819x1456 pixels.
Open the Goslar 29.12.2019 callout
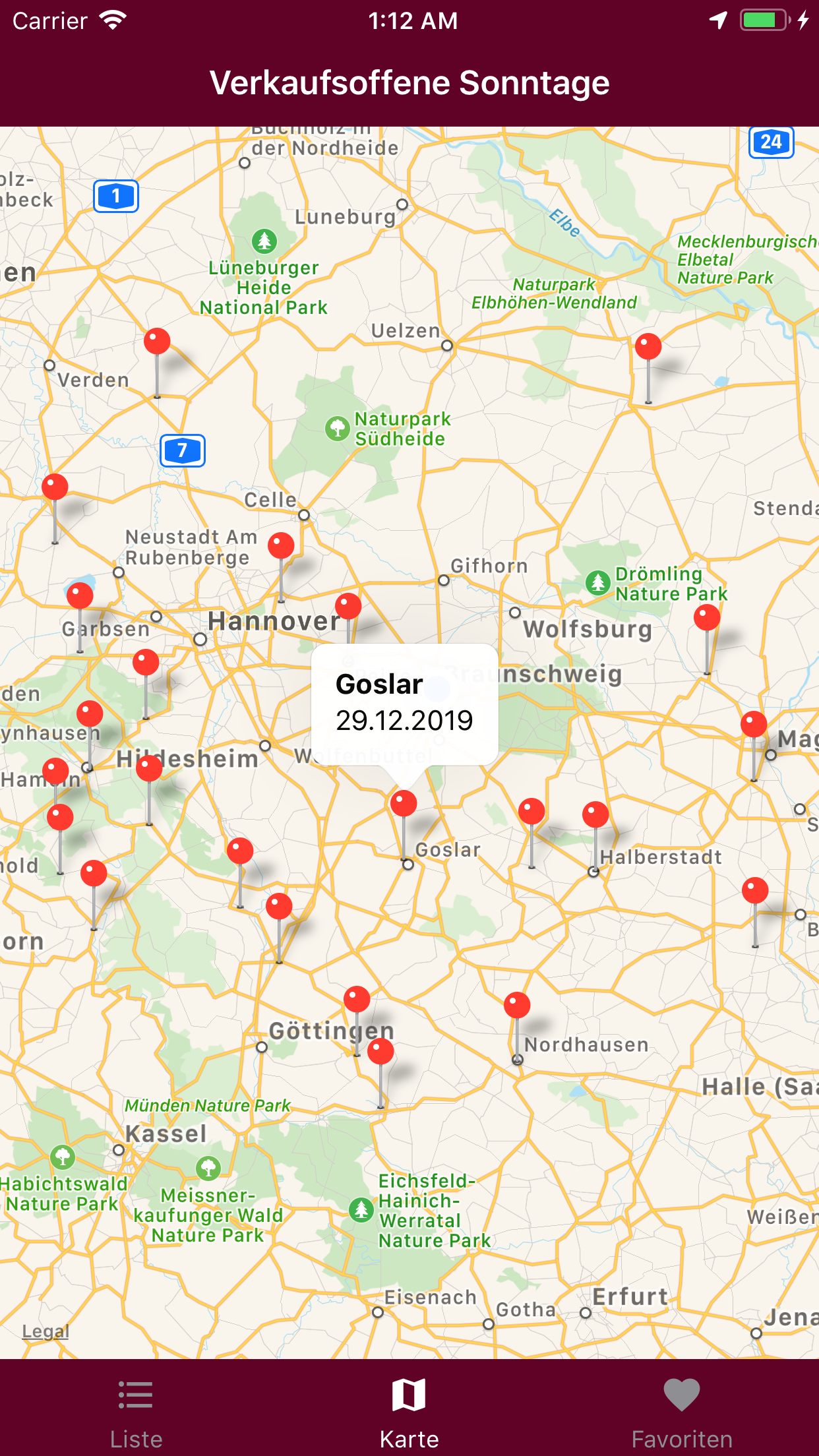pyautogui.click(x=404, y=704)
